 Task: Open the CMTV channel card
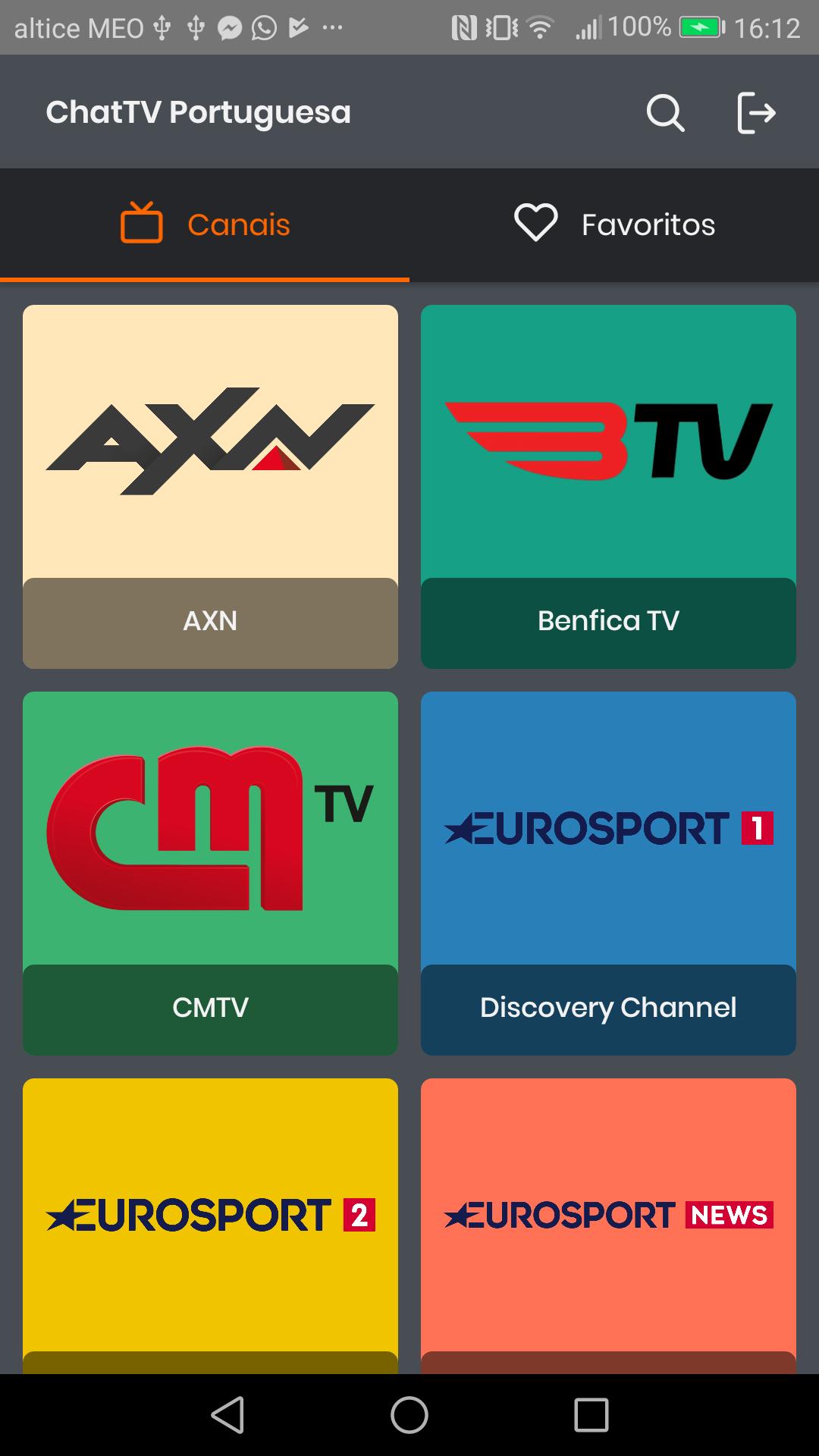point(210,874)
